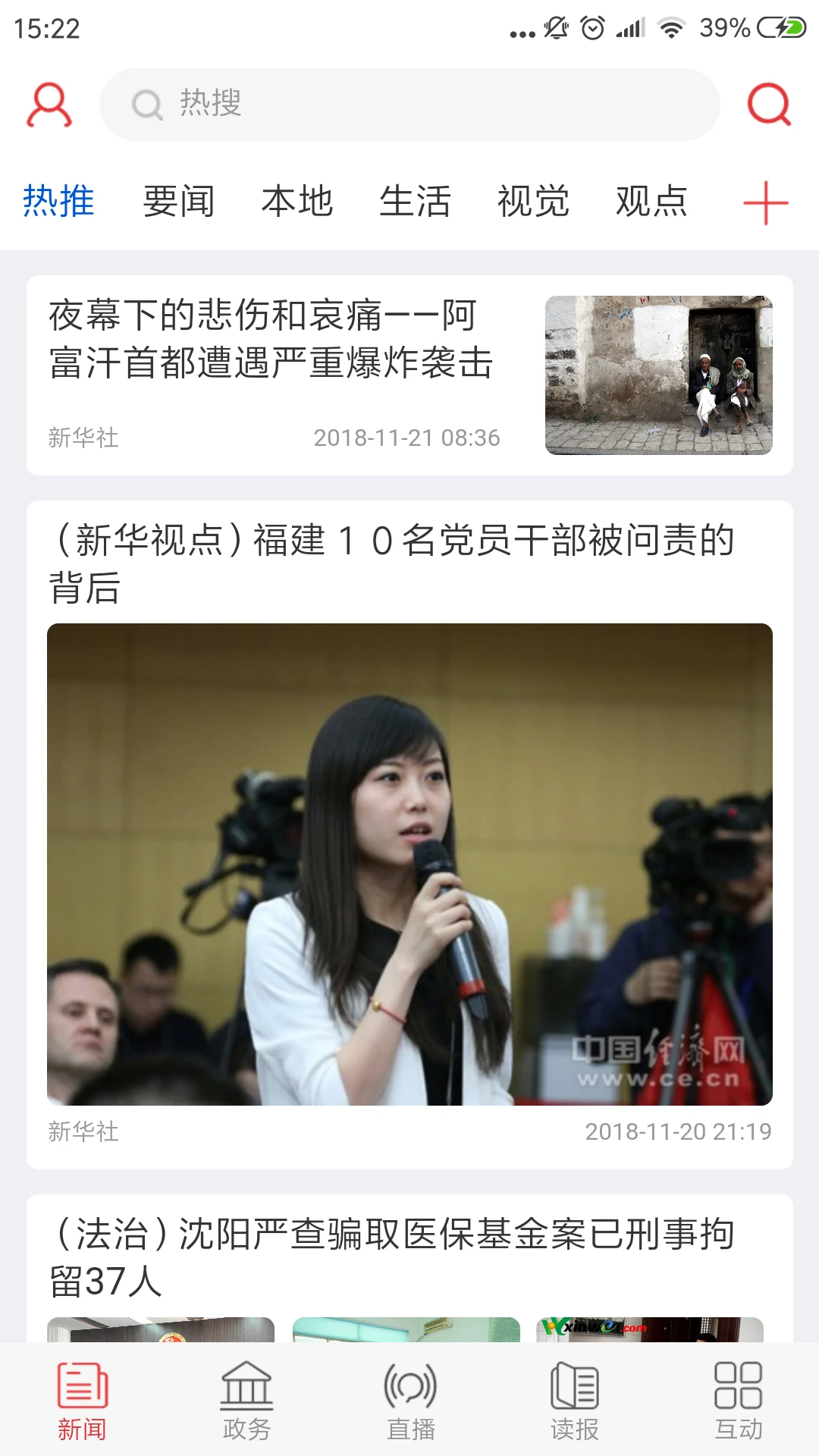Select the 视觉 channel tab
This screenshot has height=1456, width=819.
point(534,202)
